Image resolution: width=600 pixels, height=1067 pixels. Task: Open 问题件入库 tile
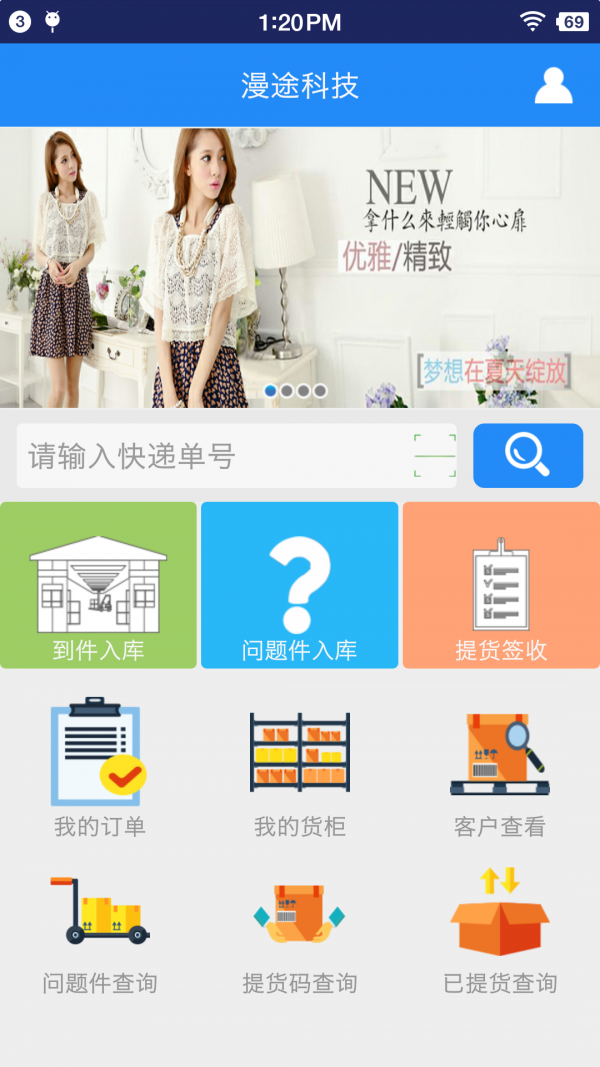299,585
